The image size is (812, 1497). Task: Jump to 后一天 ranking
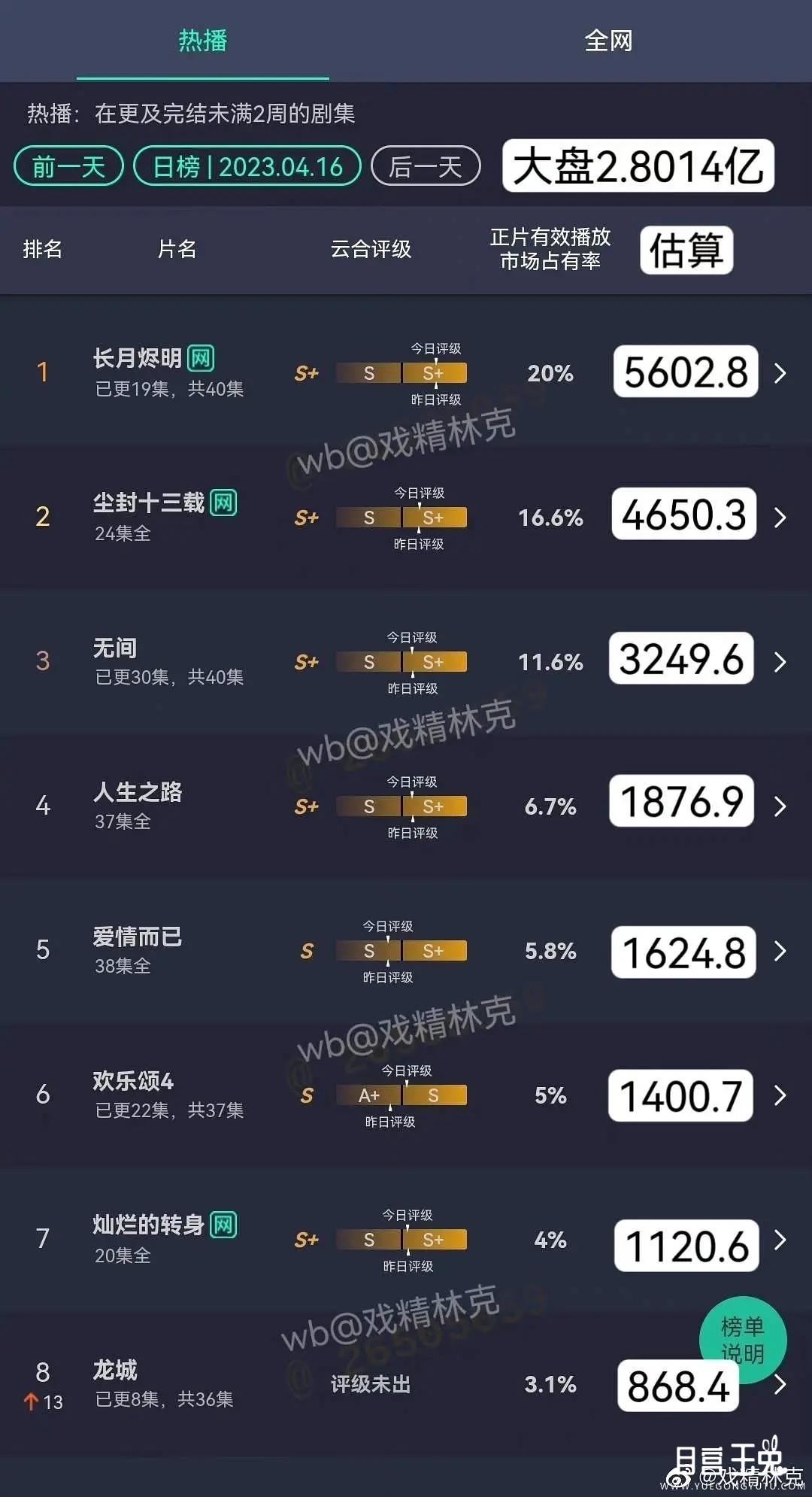tap(426, 166)
